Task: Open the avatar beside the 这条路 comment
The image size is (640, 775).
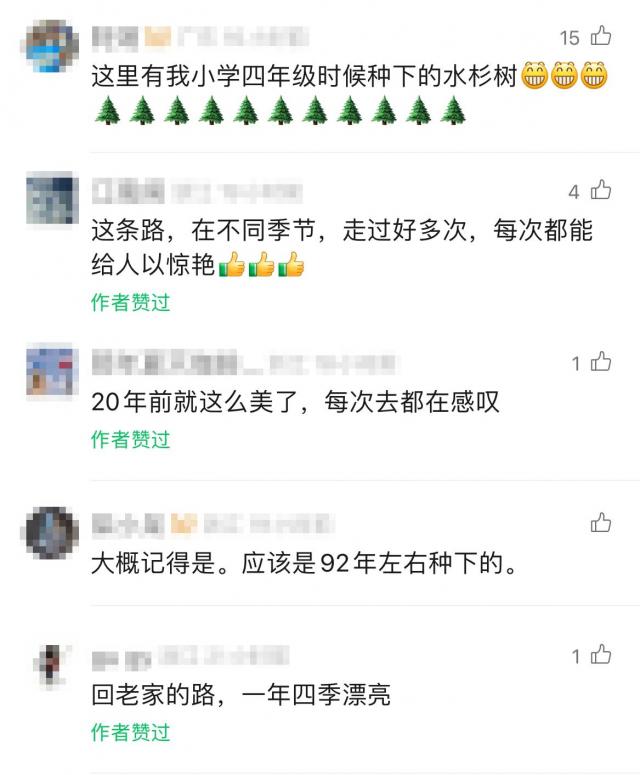Action: tap(50, 198)
